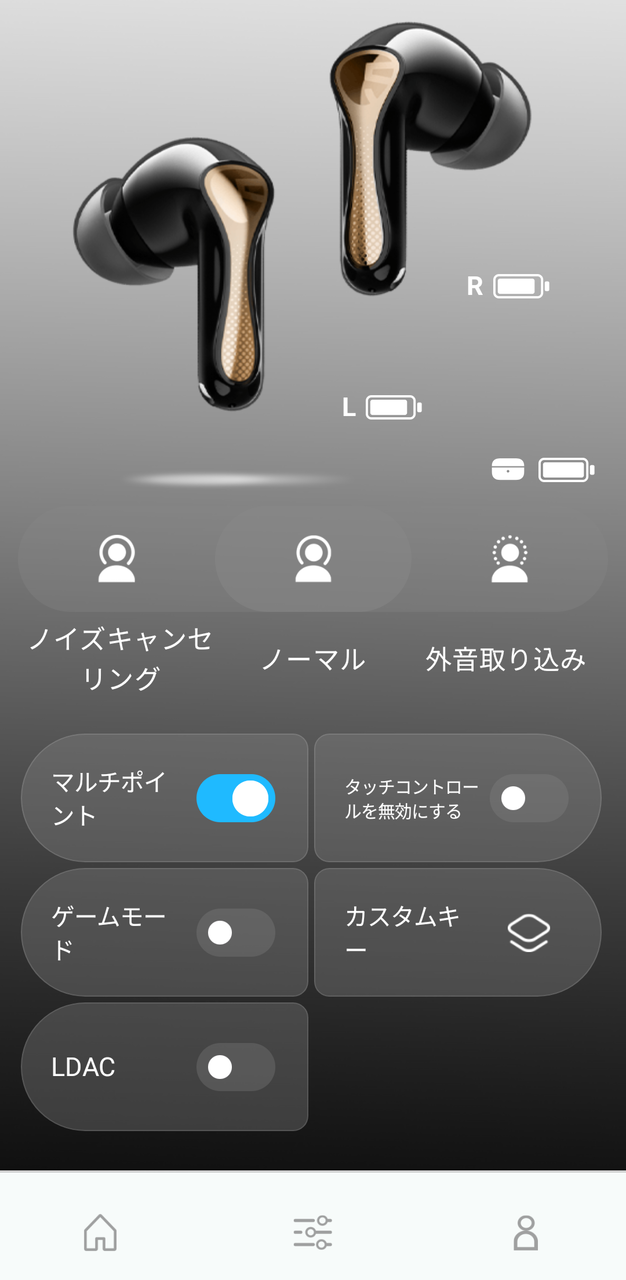Enable タッチコントロールを無効にする switch
The image size is (626, 1280).
click(528, 798)
